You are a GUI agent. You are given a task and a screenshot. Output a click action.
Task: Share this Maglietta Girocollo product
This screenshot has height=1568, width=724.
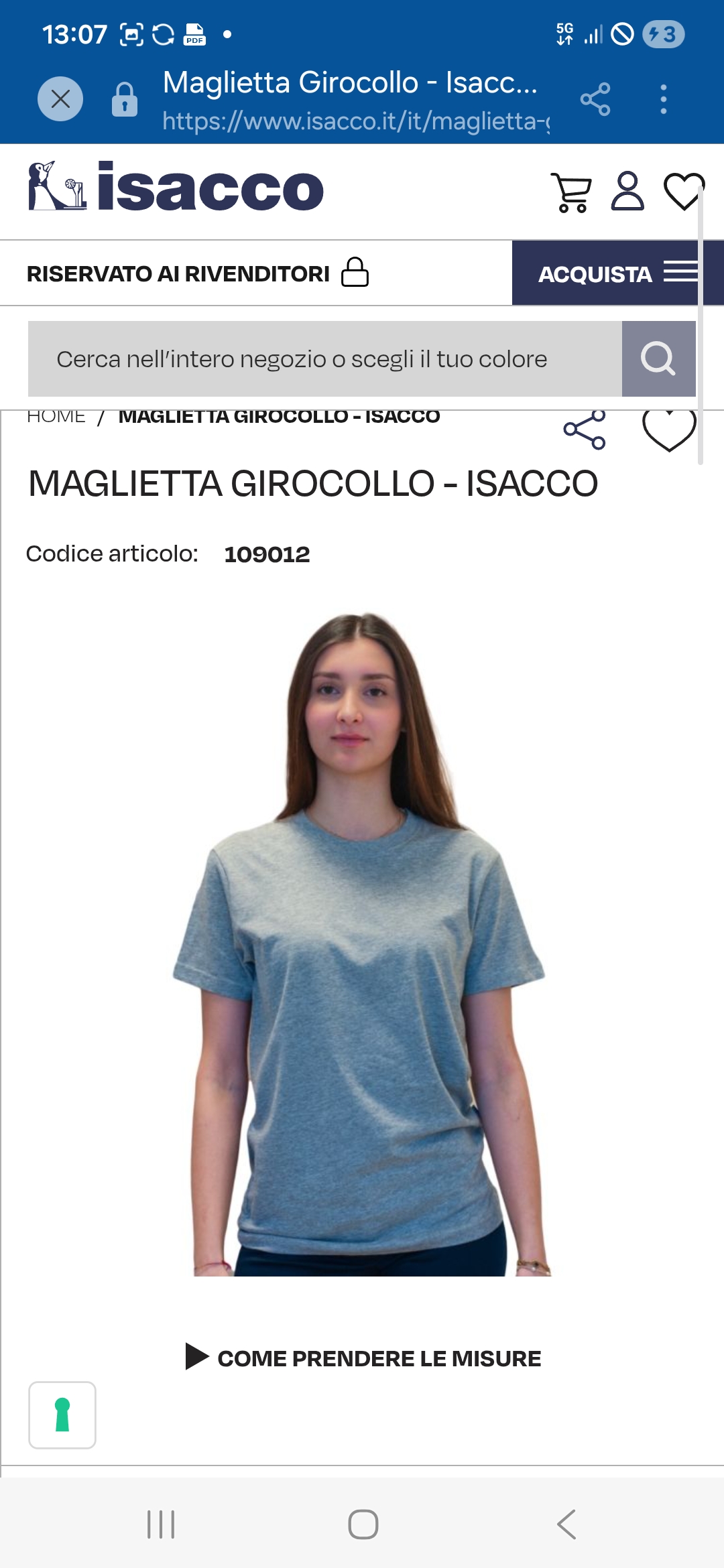tap(585, 430)
